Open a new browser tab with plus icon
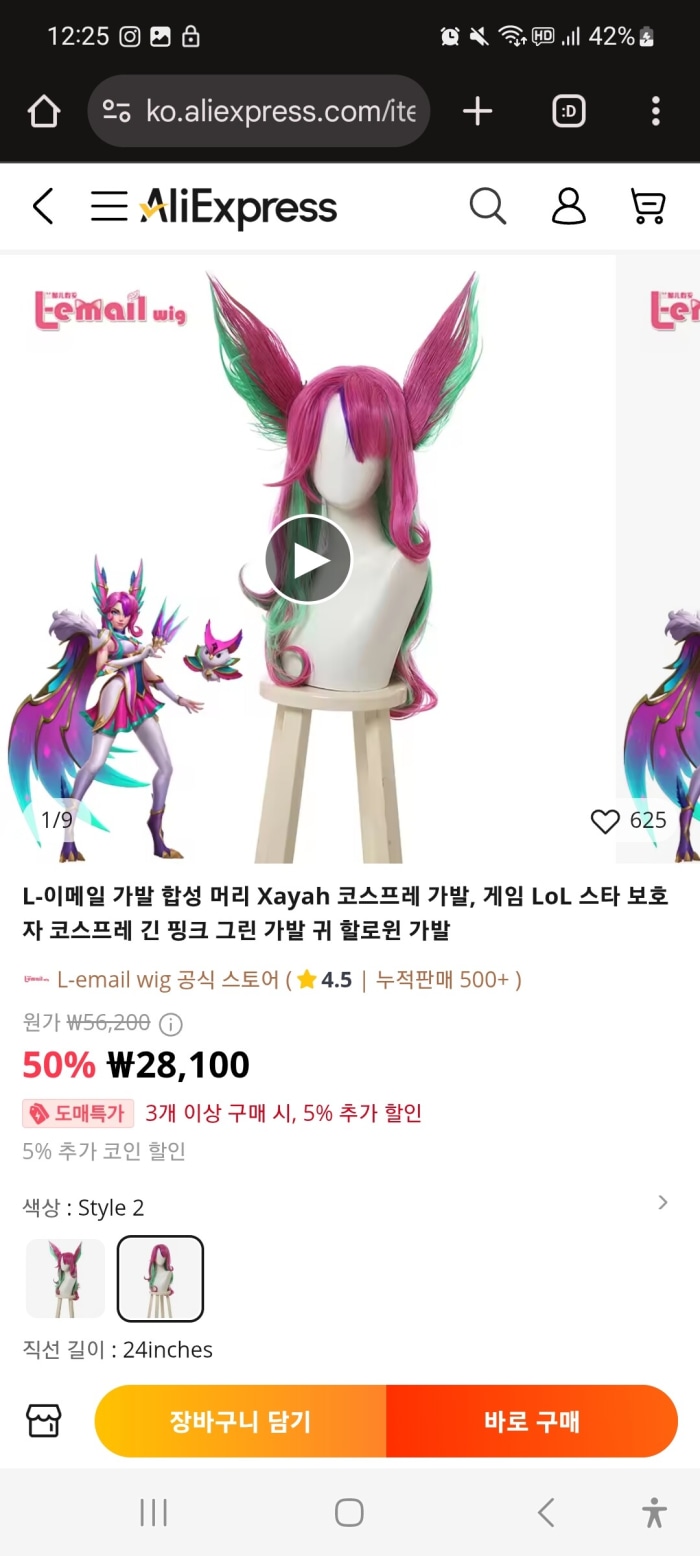Screen dimensions: 700x1556 point(478,111)
